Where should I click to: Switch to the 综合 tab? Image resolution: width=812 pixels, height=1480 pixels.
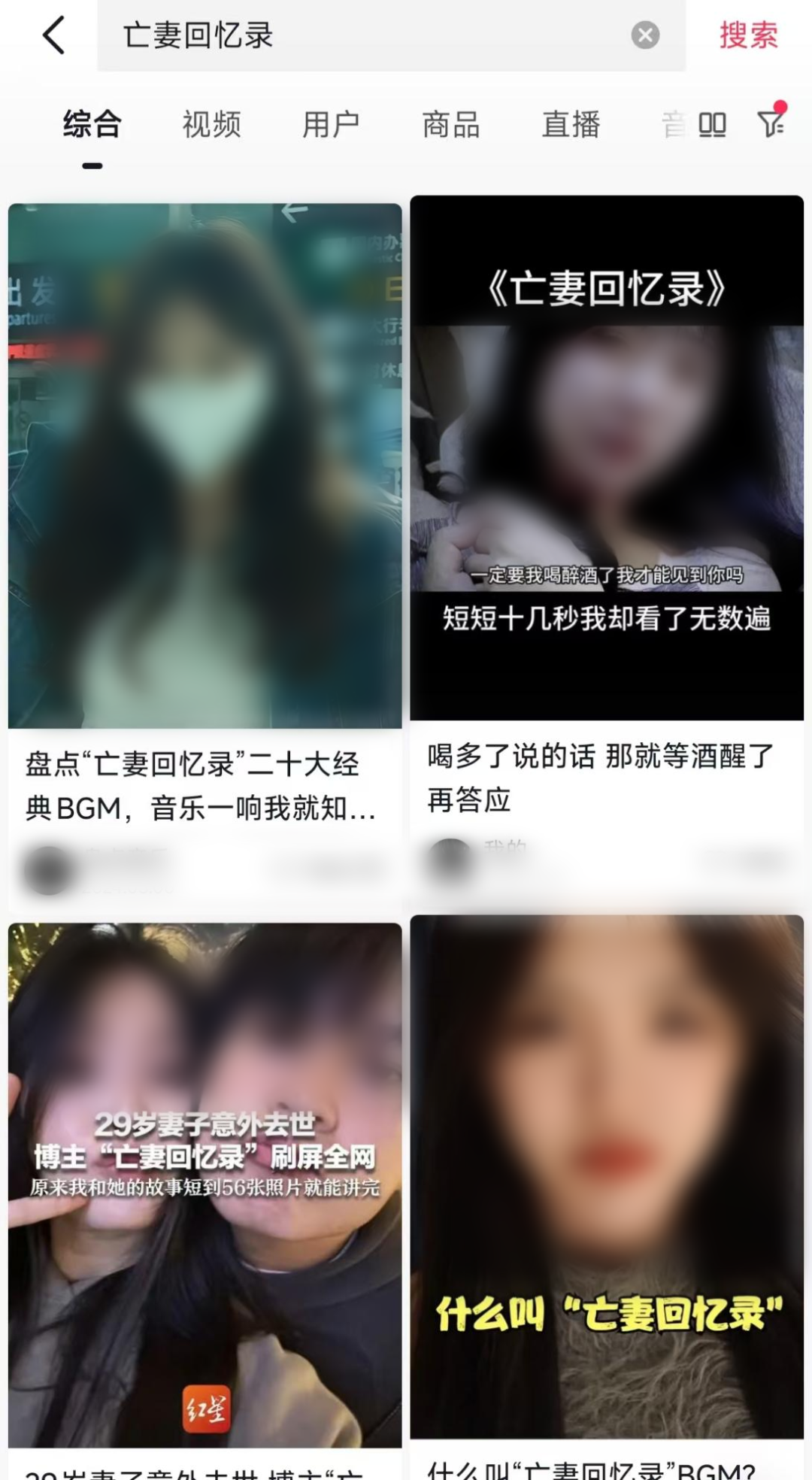(x=92, y=125)
